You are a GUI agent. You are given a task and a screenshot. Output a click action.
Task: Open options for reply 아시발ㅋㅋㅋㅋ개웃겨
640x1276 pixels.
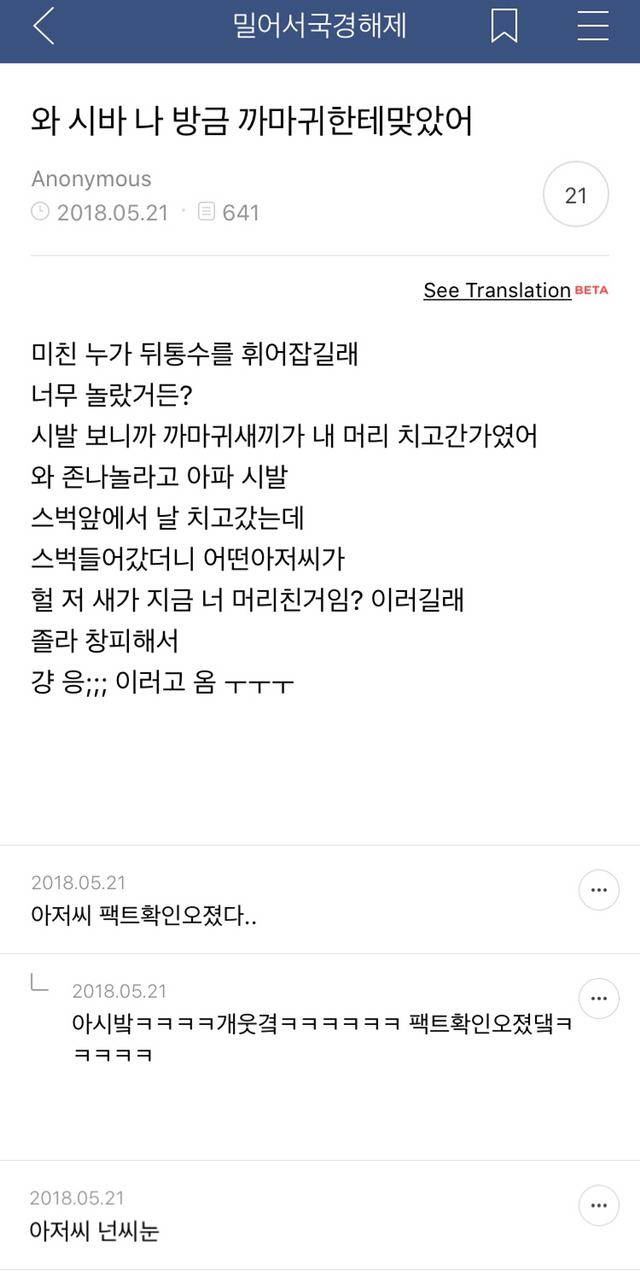599,998
